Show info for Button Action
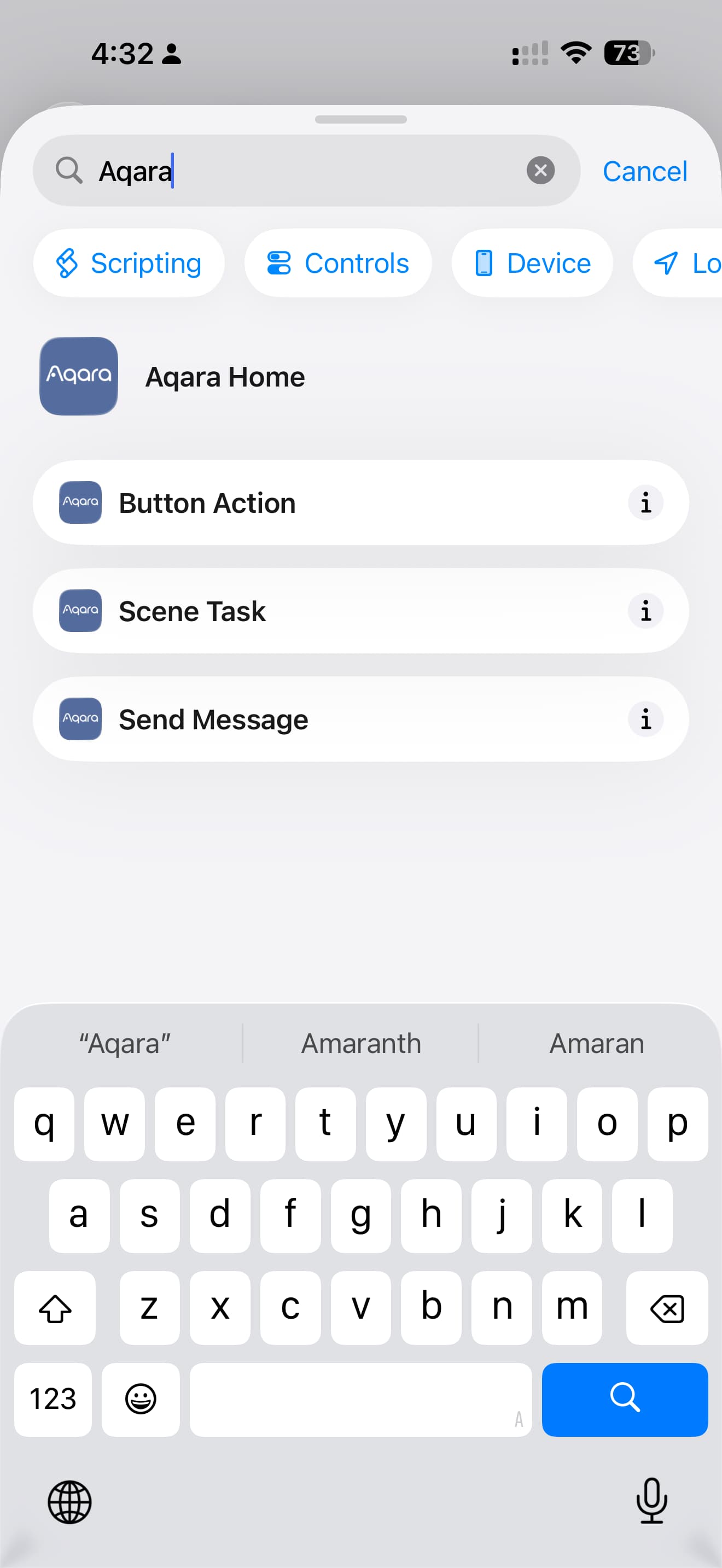Screen dimensions: 722x1568 645,504
